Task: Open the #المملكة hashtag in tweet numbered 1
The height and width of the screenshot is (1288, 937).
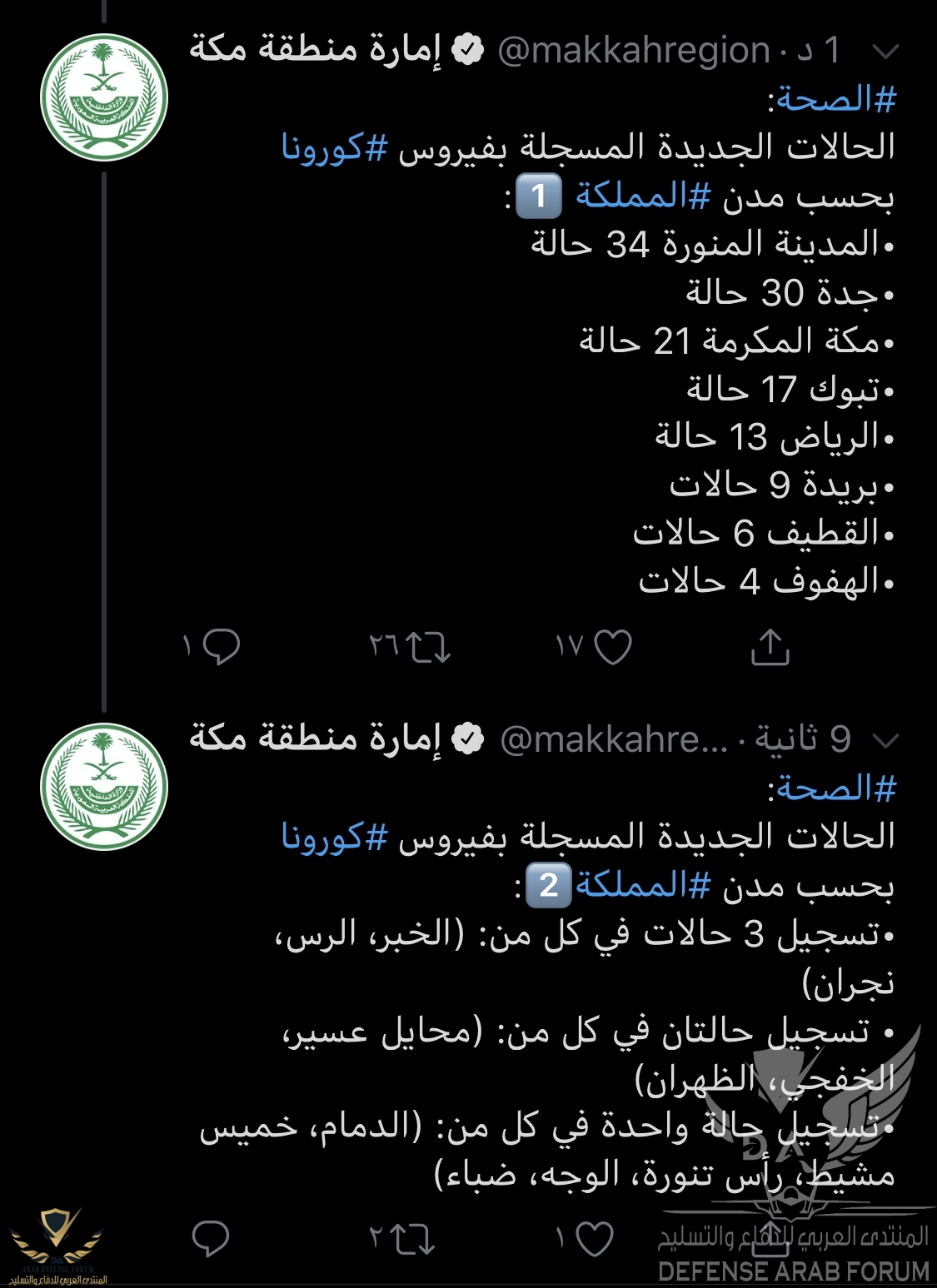Action: [643, 196]
